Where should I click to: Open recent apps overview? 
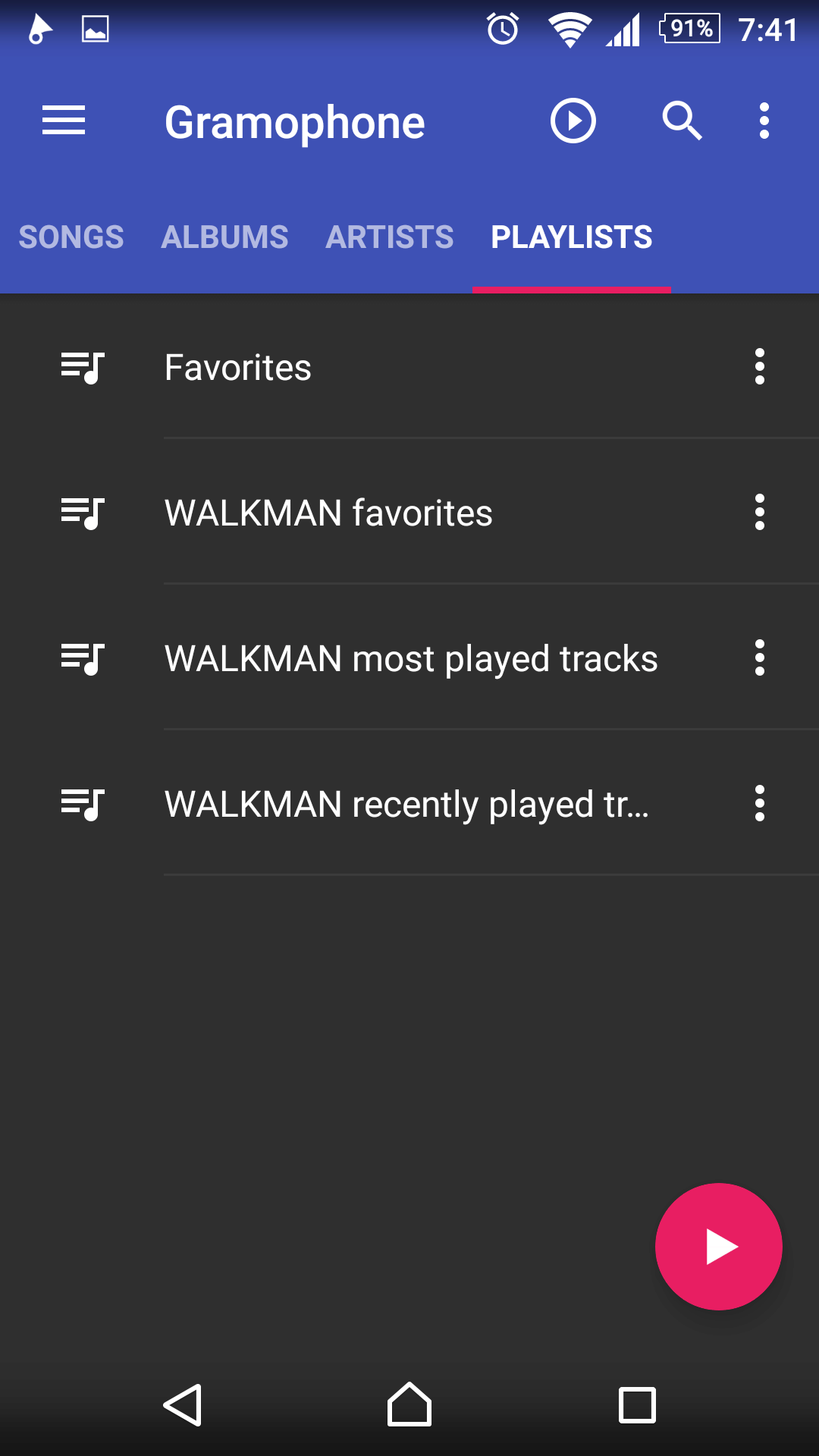(637, 1405)
